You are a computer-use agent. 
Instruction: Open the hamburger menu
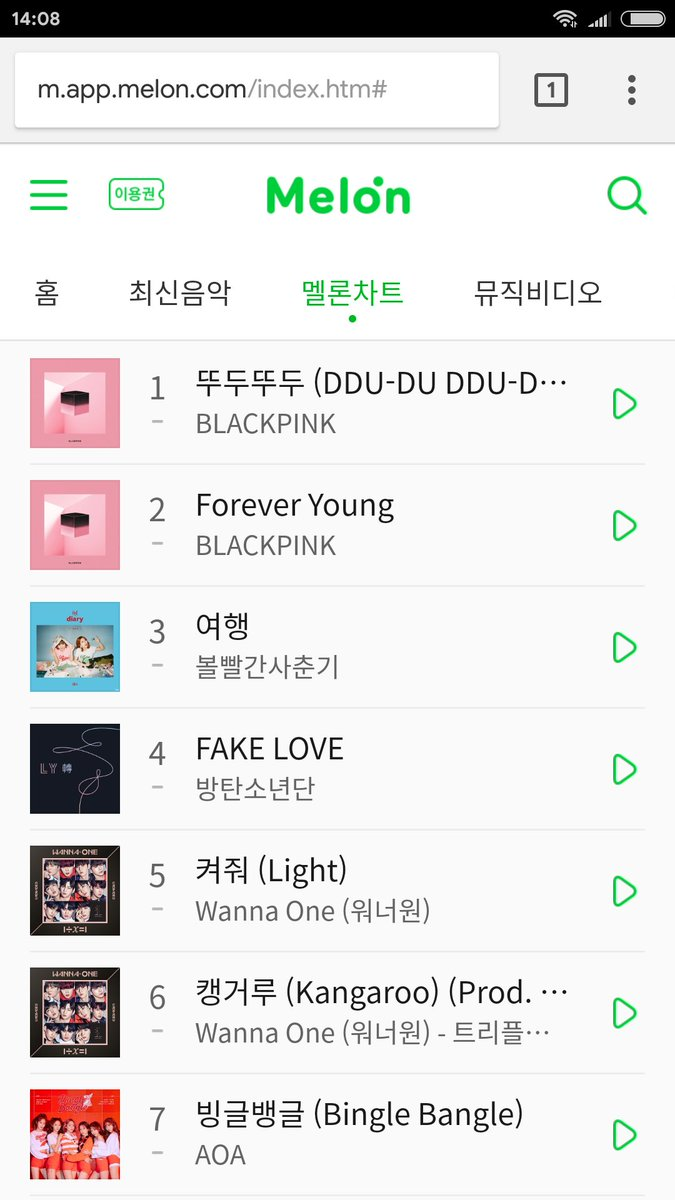(x=49, y=195)
